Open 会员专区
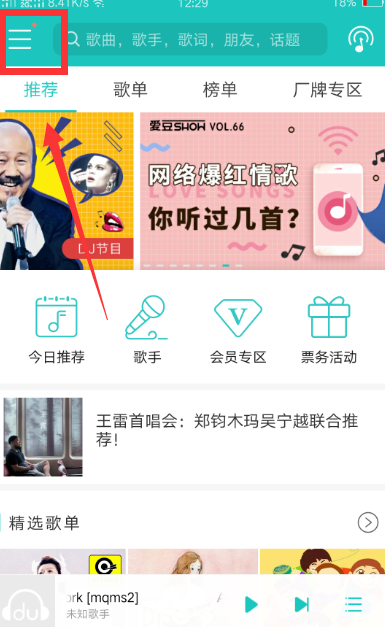Screen dimensions: 385x627 tap(238, 330)
